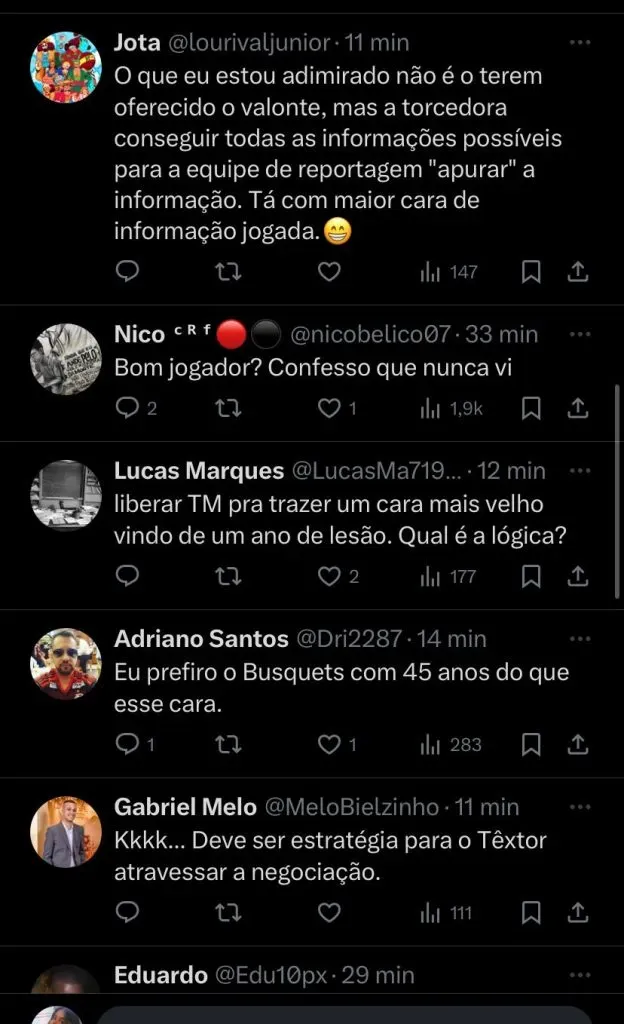
Task: Reply to Adriano Santos' Busquets tweet
Action: click(127, 744)
